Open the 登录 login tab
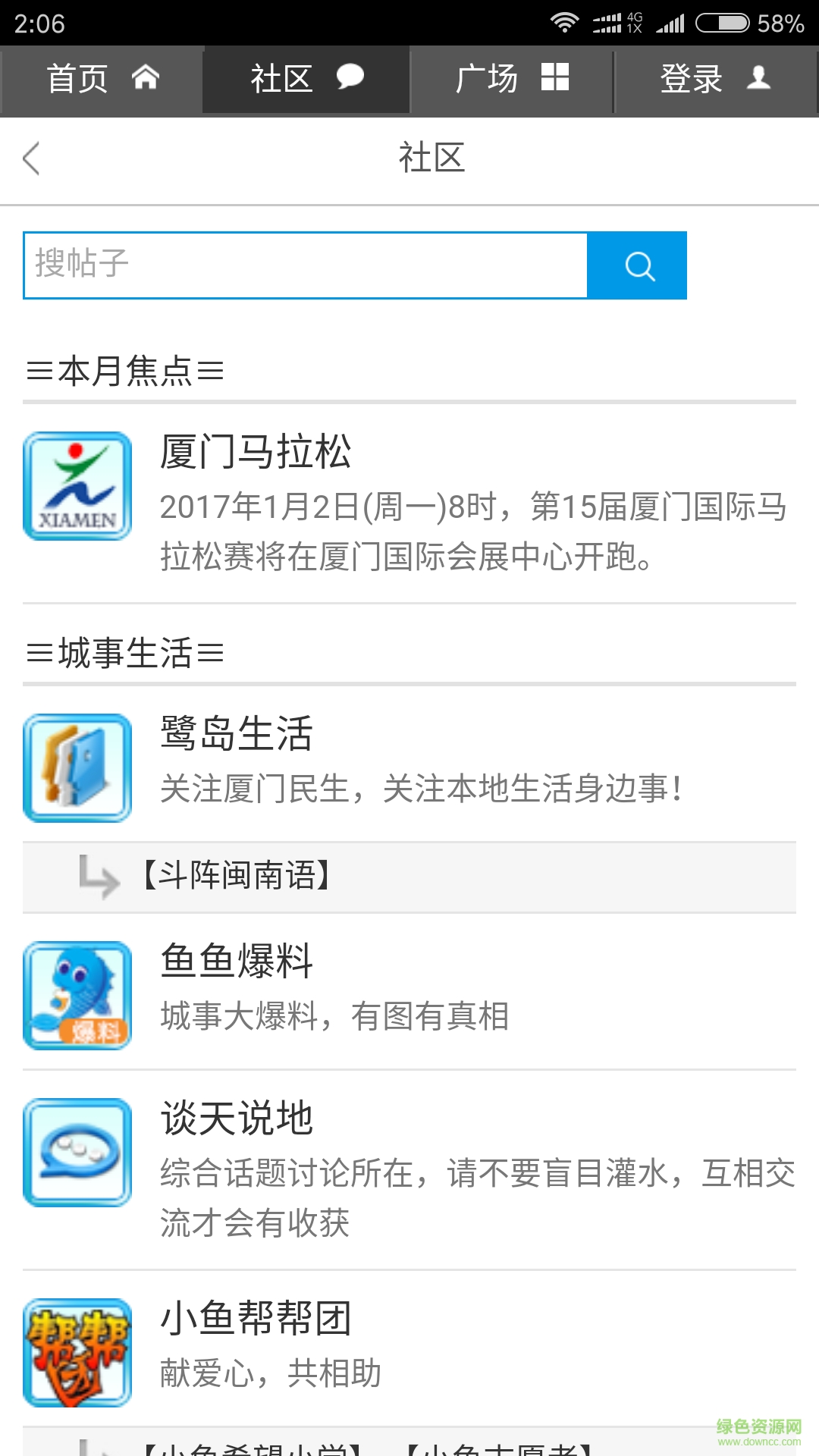This screenshot has height=1456, width=819. click(x=713, y=79)
